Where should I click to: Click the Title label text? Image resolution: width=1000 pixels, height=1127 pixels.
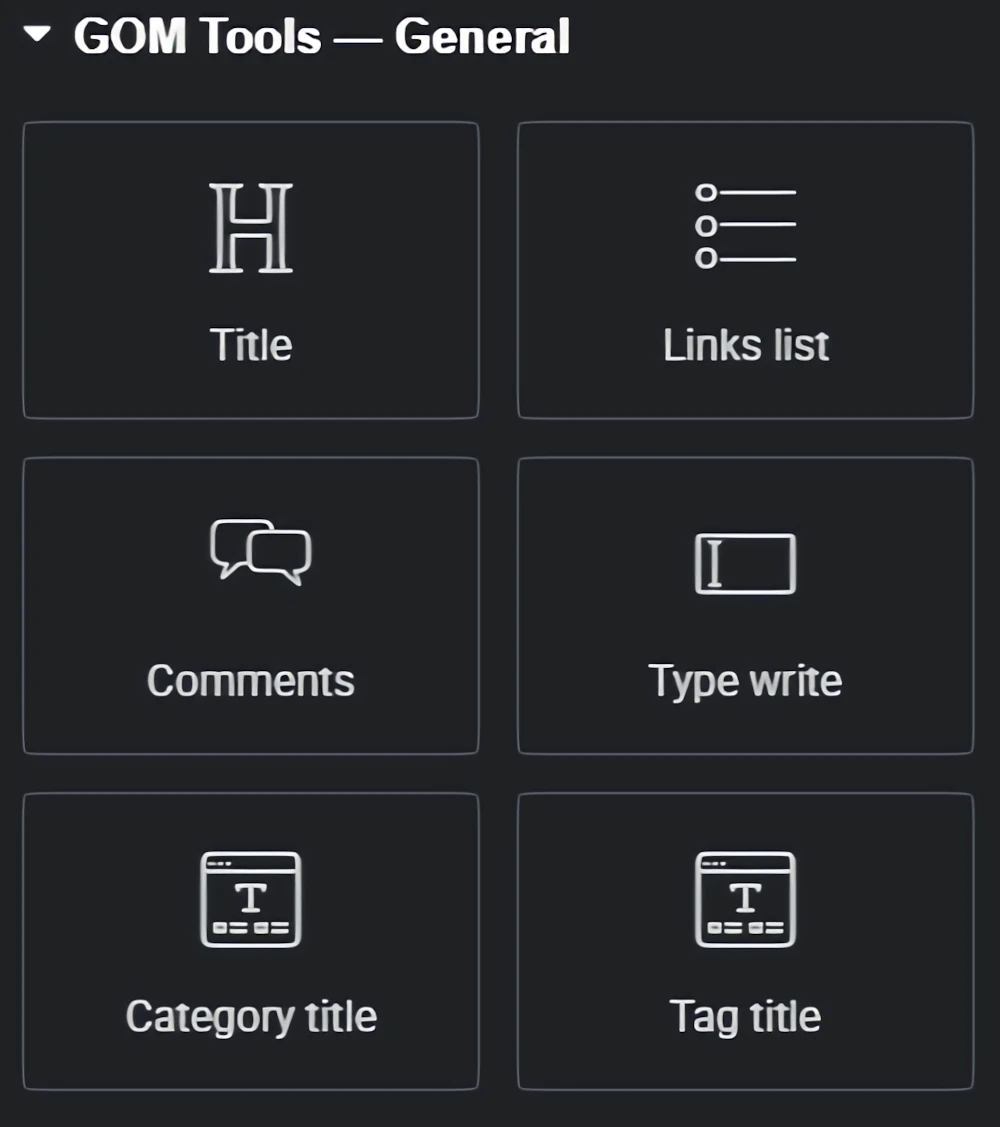250,344
